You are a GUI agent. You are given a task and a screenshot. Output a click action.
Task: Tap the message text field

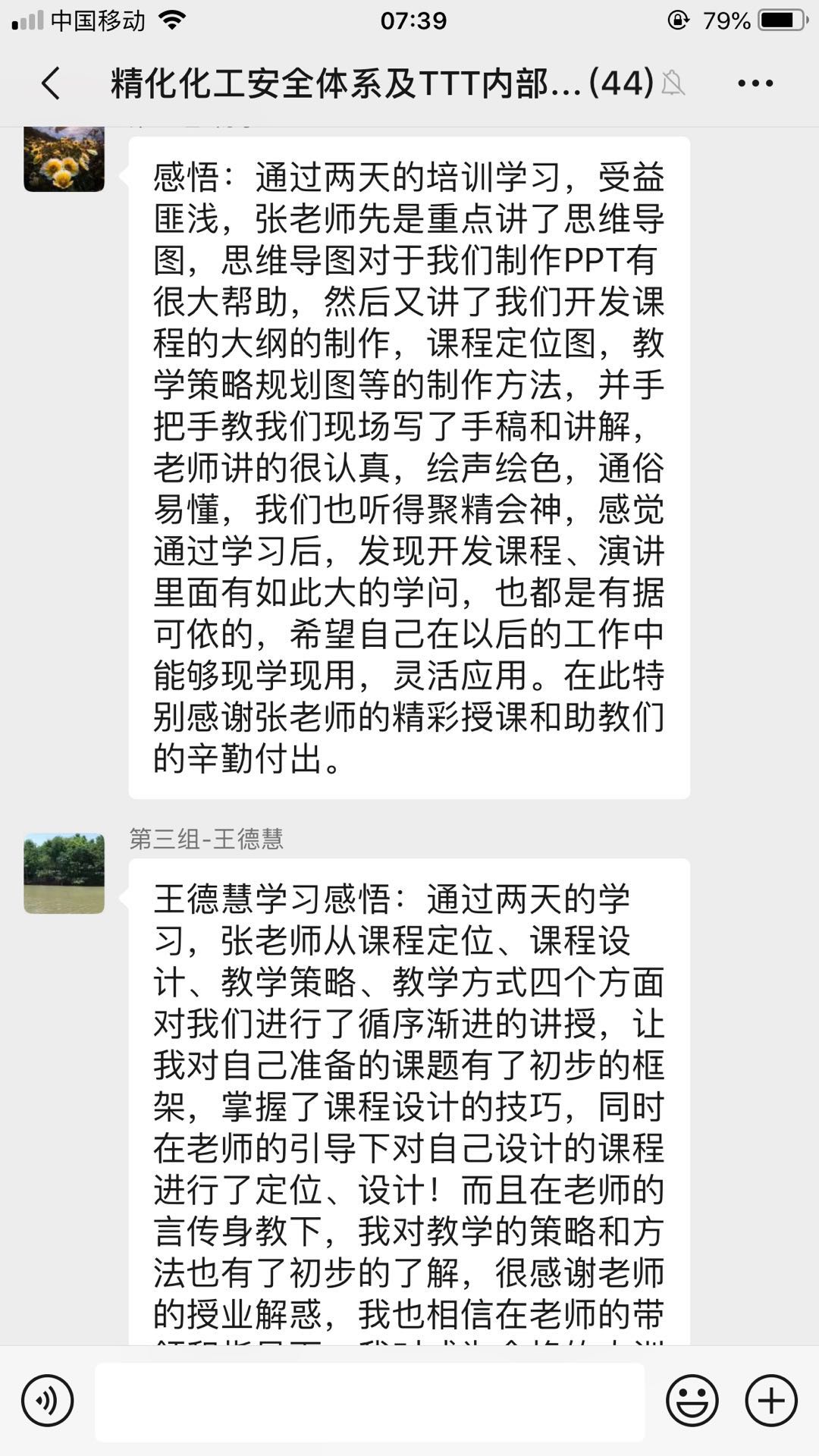[369, 1400]
